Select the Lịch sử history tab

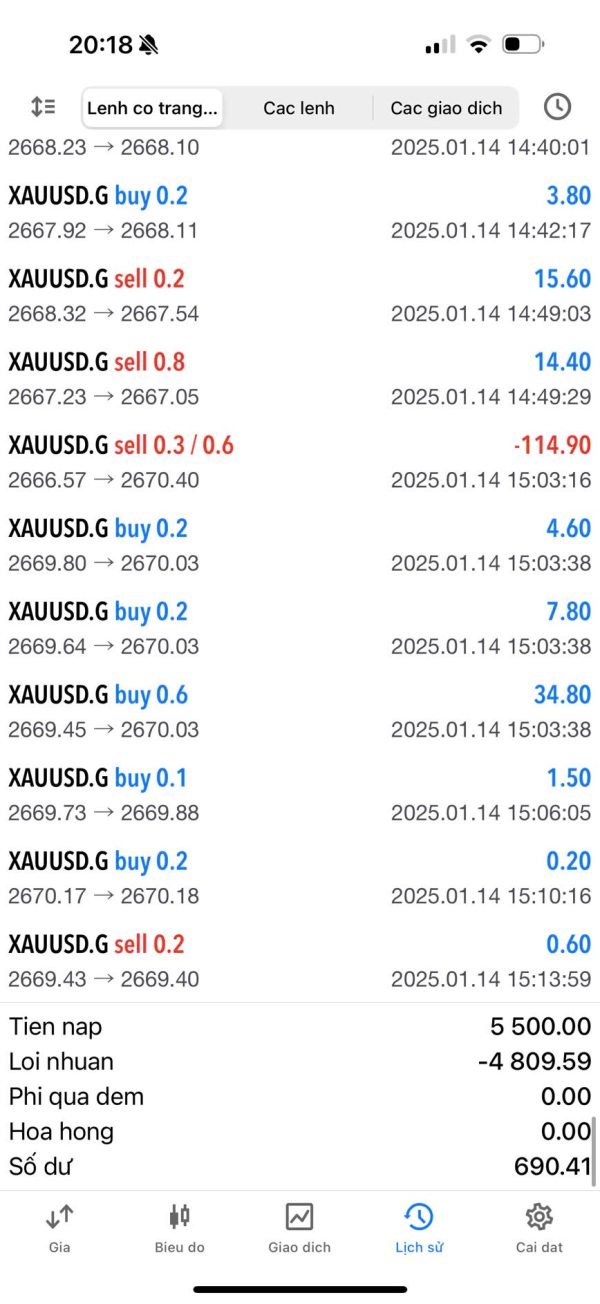pos(419,1228)
